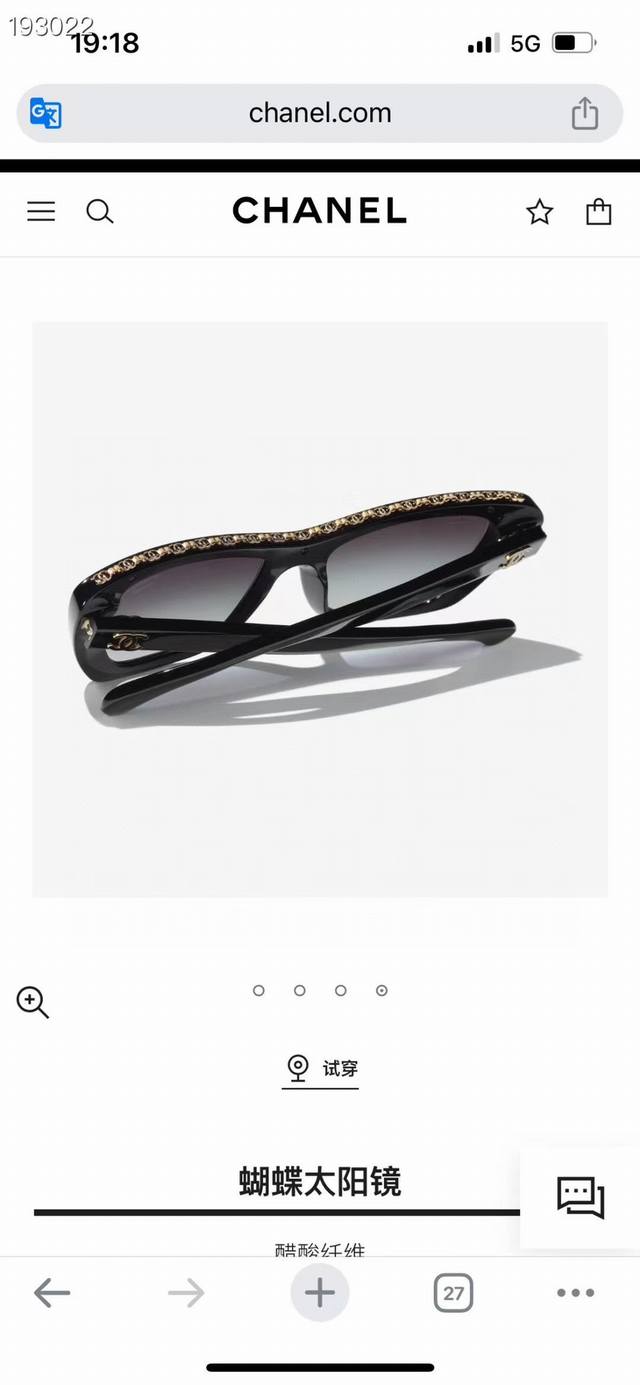The width and height of the screenshot is (640, 1385).
Task: Go back to the previous page
Action: [x=52, y=1293]
